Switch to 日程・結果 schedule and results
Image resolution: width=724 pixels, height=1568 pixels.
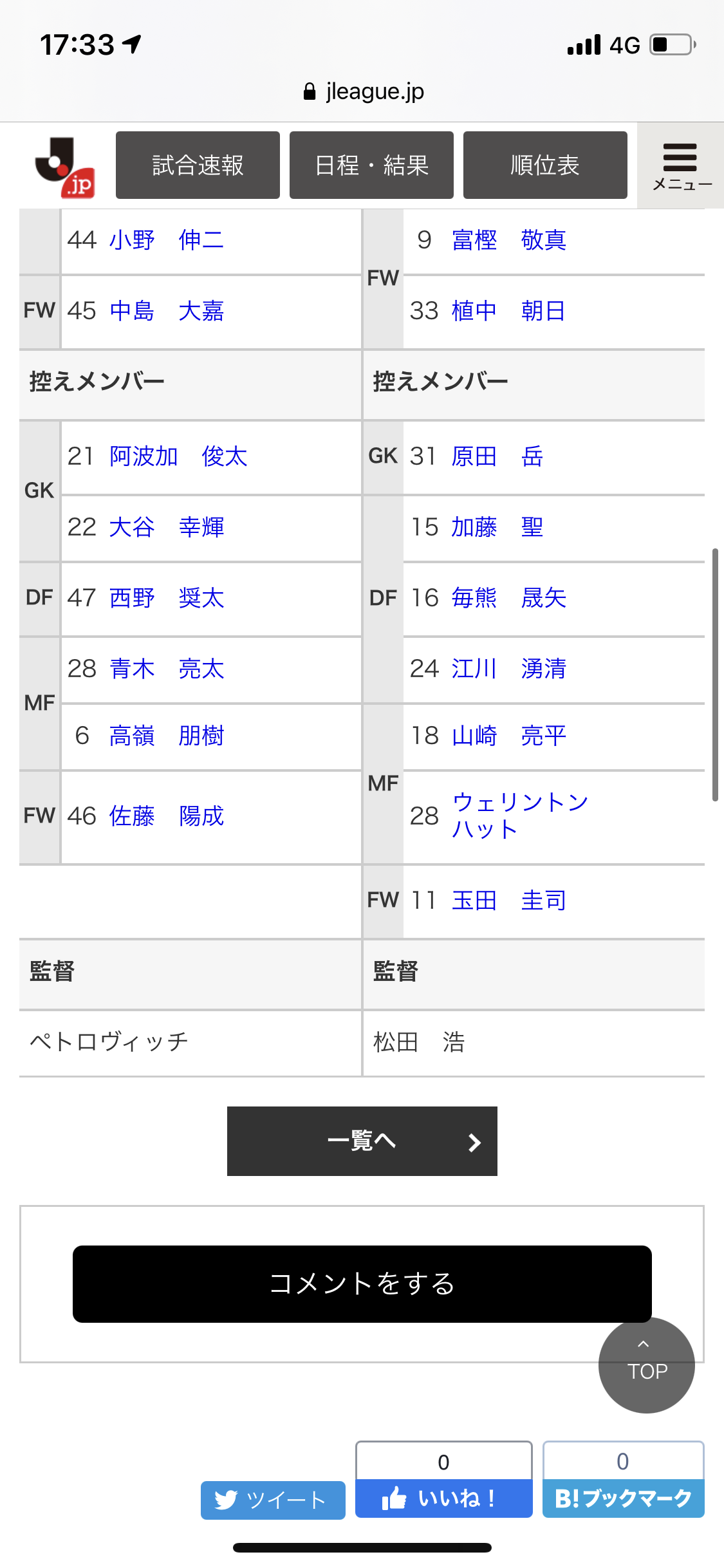pyautogui.click(x=371, y=165)
